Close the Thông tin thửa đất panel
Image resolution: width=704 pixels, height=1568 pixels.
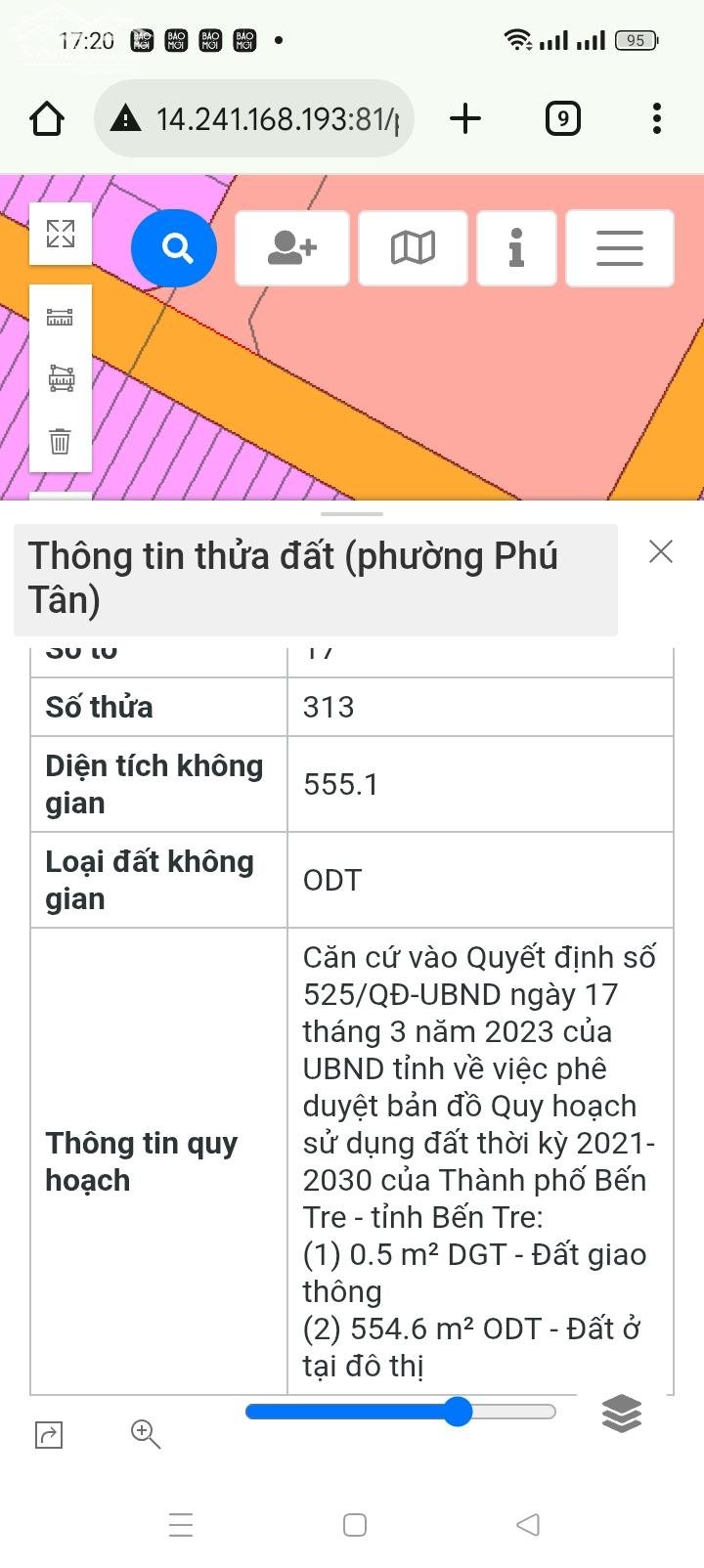pyautogui.click(x=661, y=551)
